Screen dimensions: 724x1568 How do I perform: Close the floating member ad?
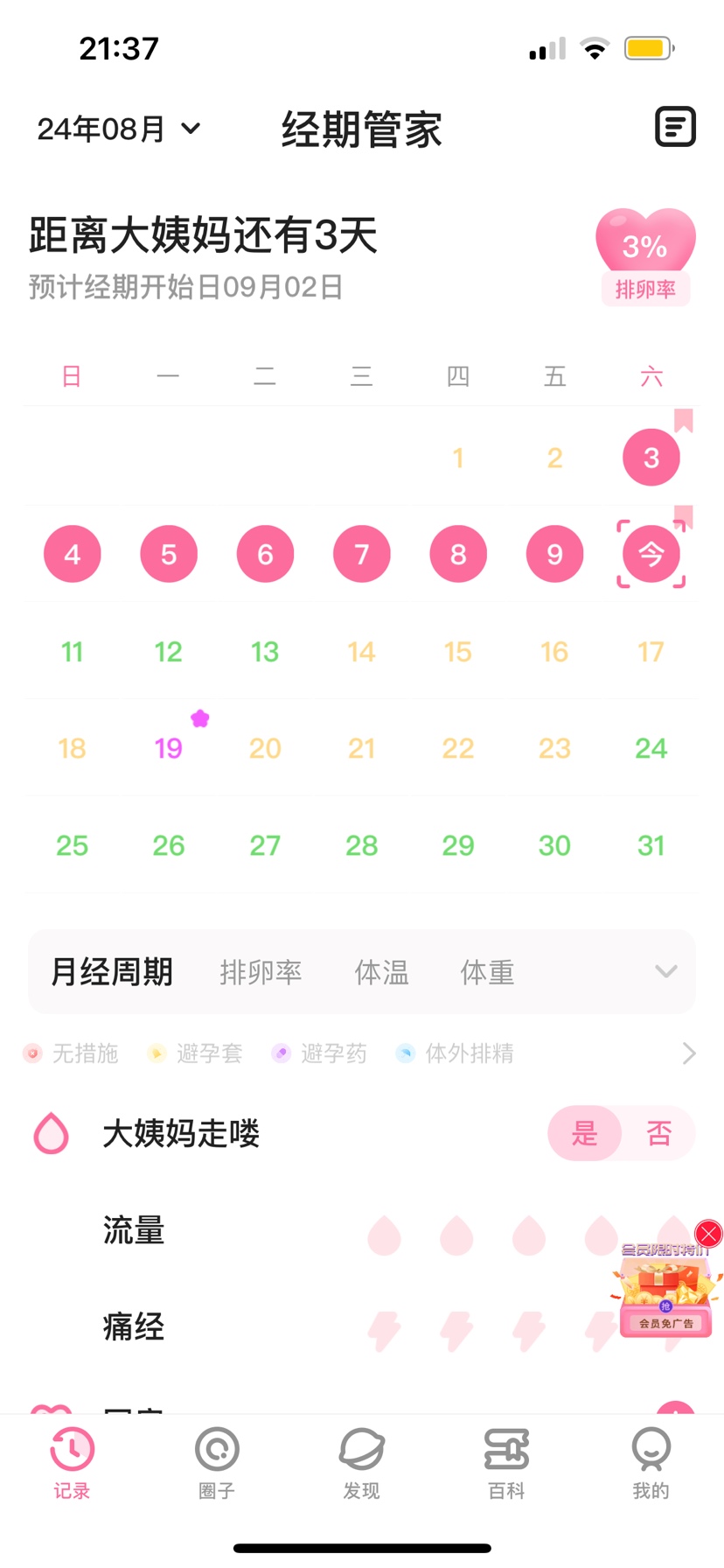pyautogui.click(x=708, y=1234)
